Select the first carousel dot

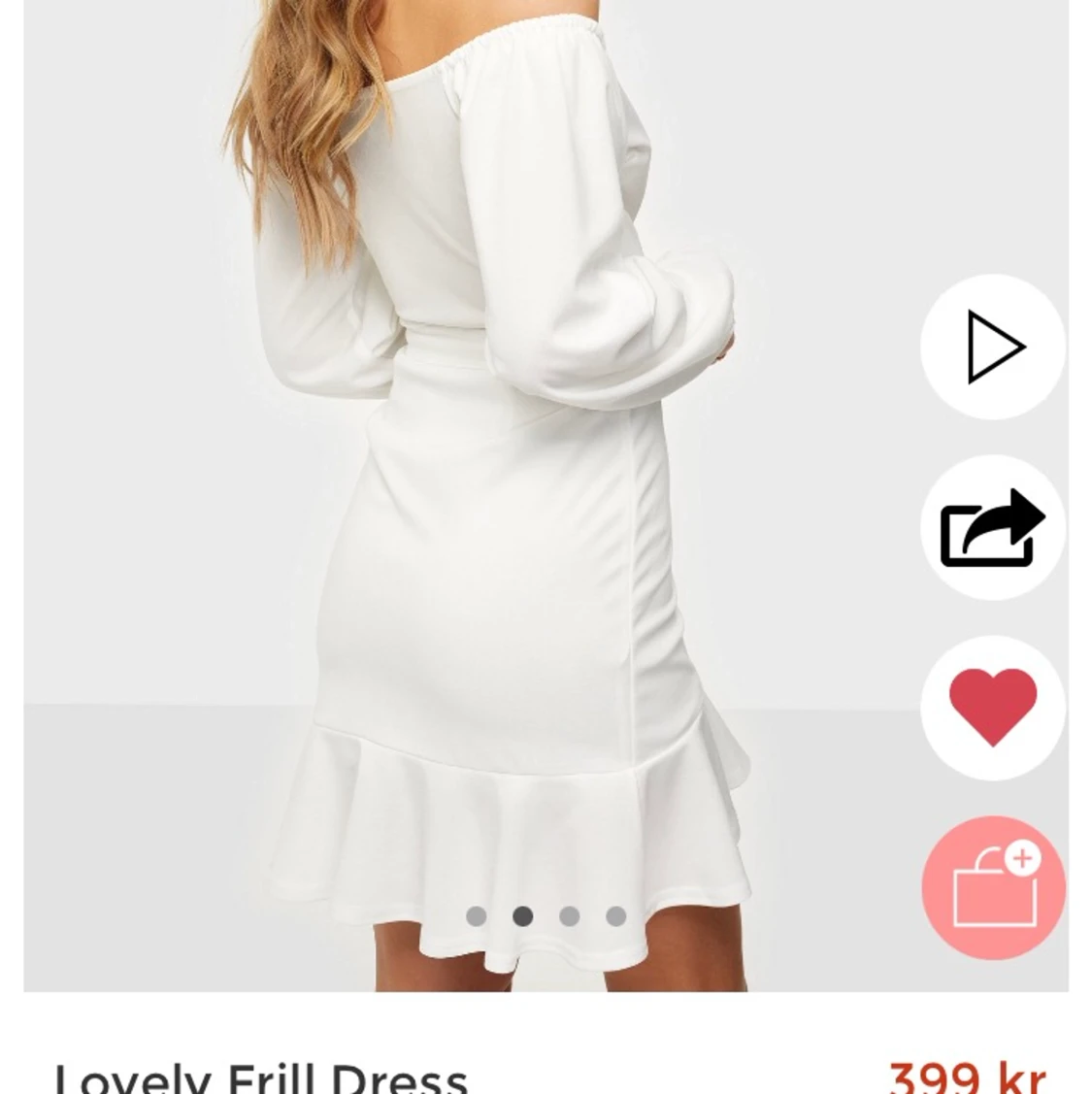click(x=478, y=914)
